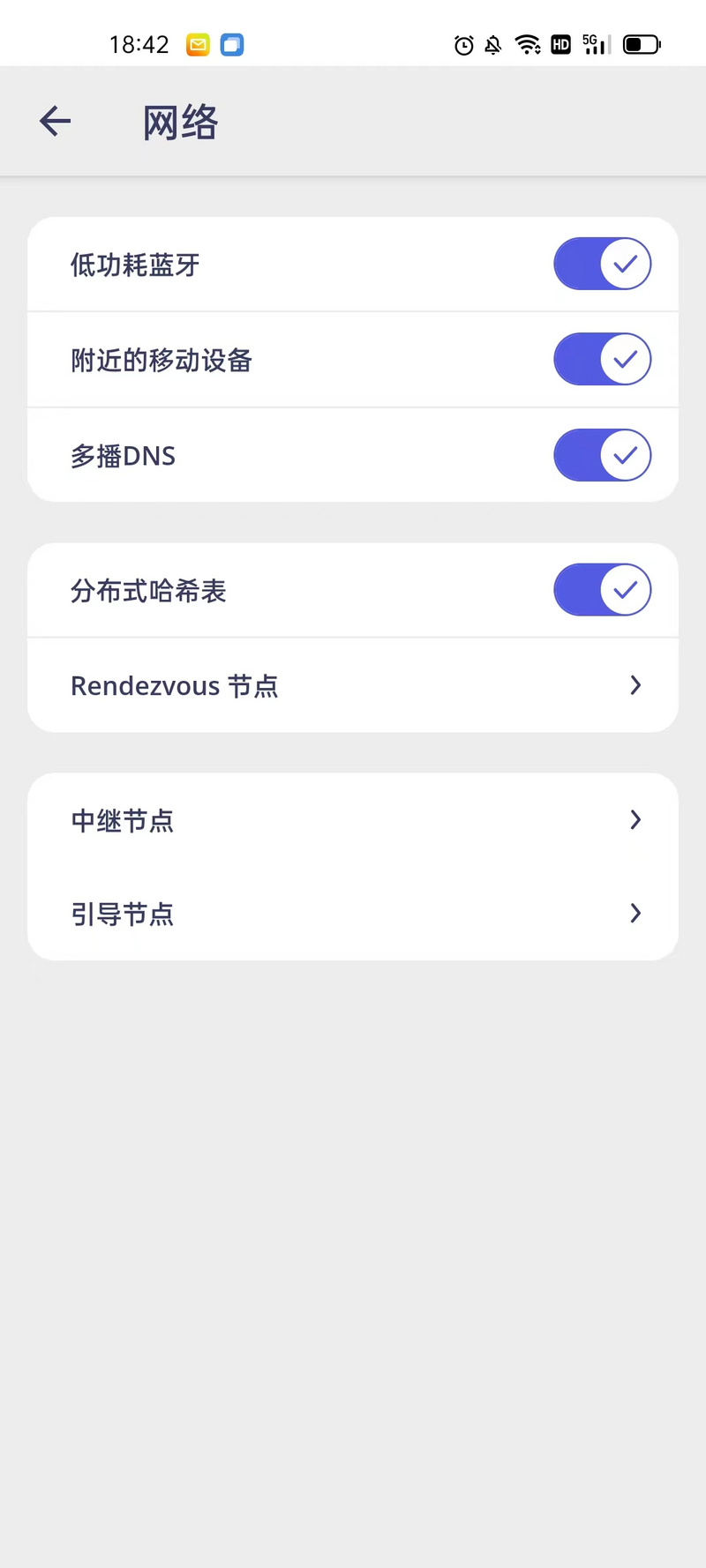Tap the alarm clock status bar icon
The image size is (706, 1568).
coord(463,44)
